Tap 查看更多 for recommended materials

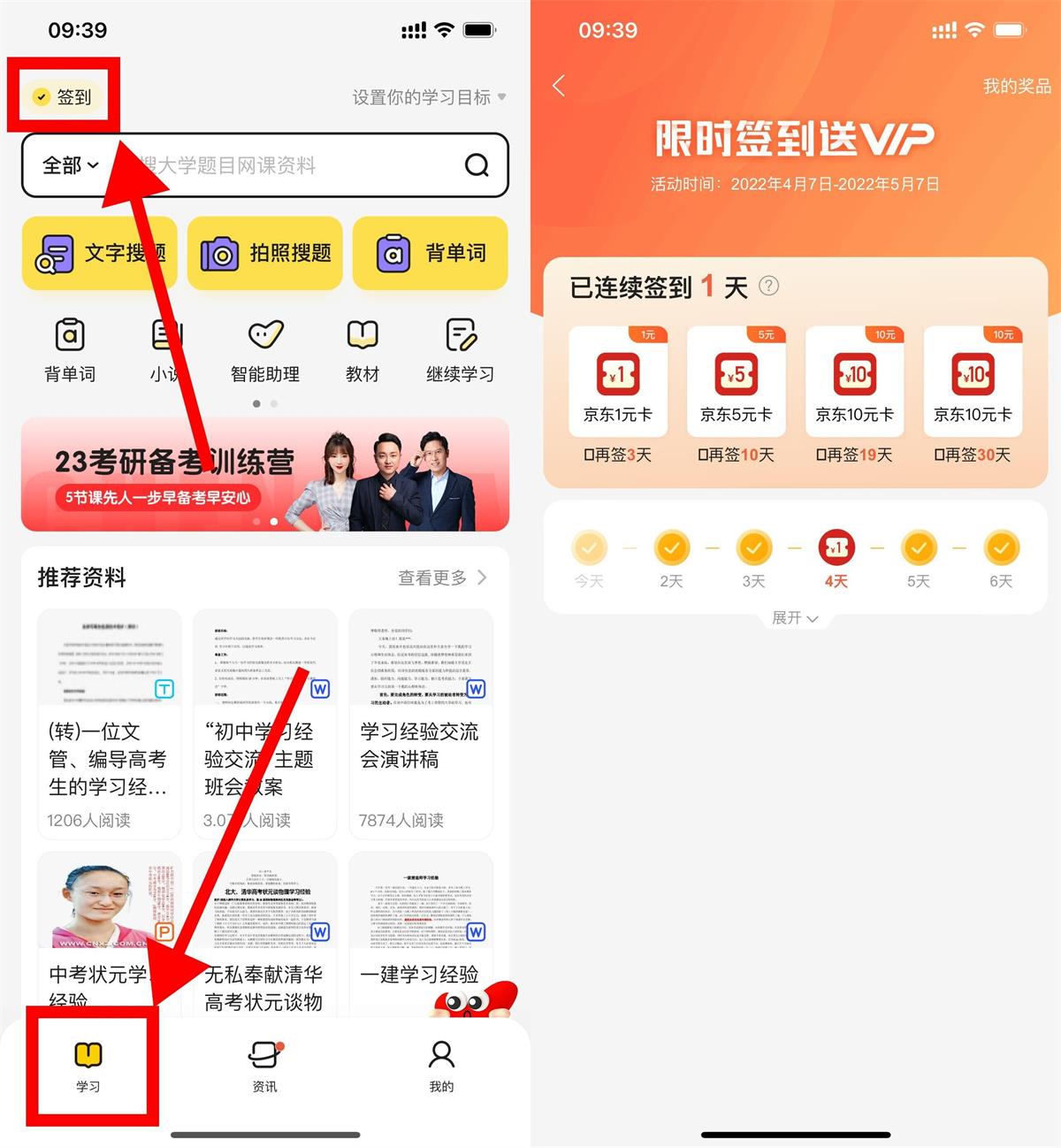click(441, 578)
